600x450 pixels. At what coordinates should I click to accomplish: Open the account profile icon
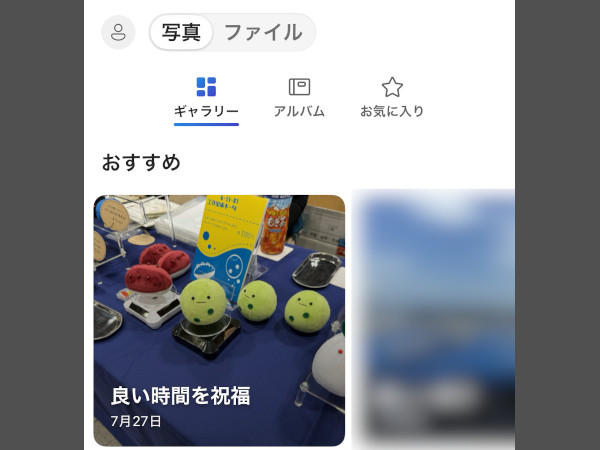click(118, 32)
